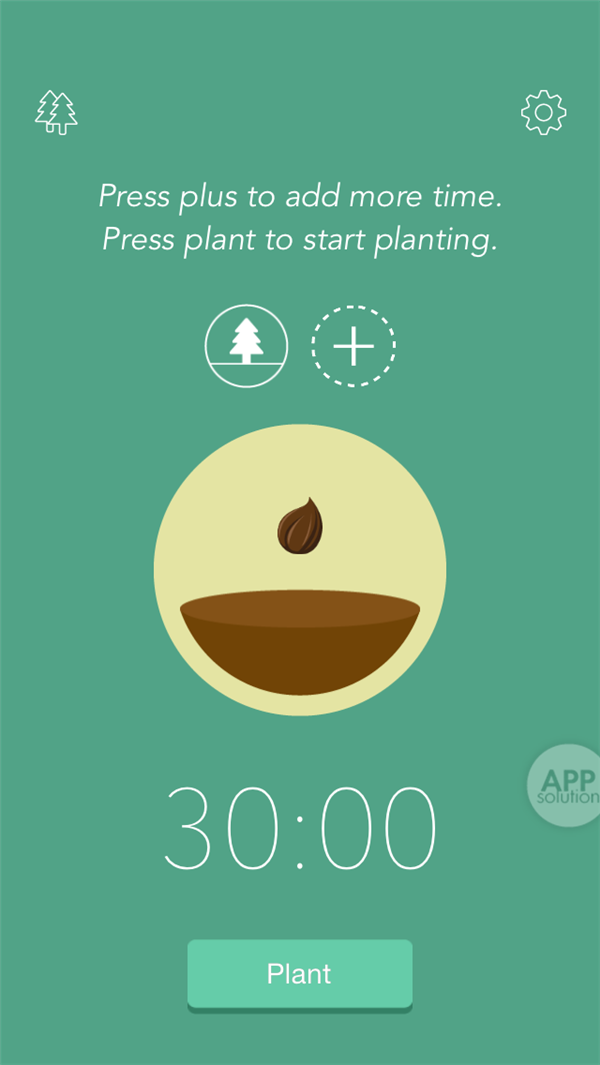Open settings via the gear icon
Screen dimensions: 600x1065
pos(543,112)
